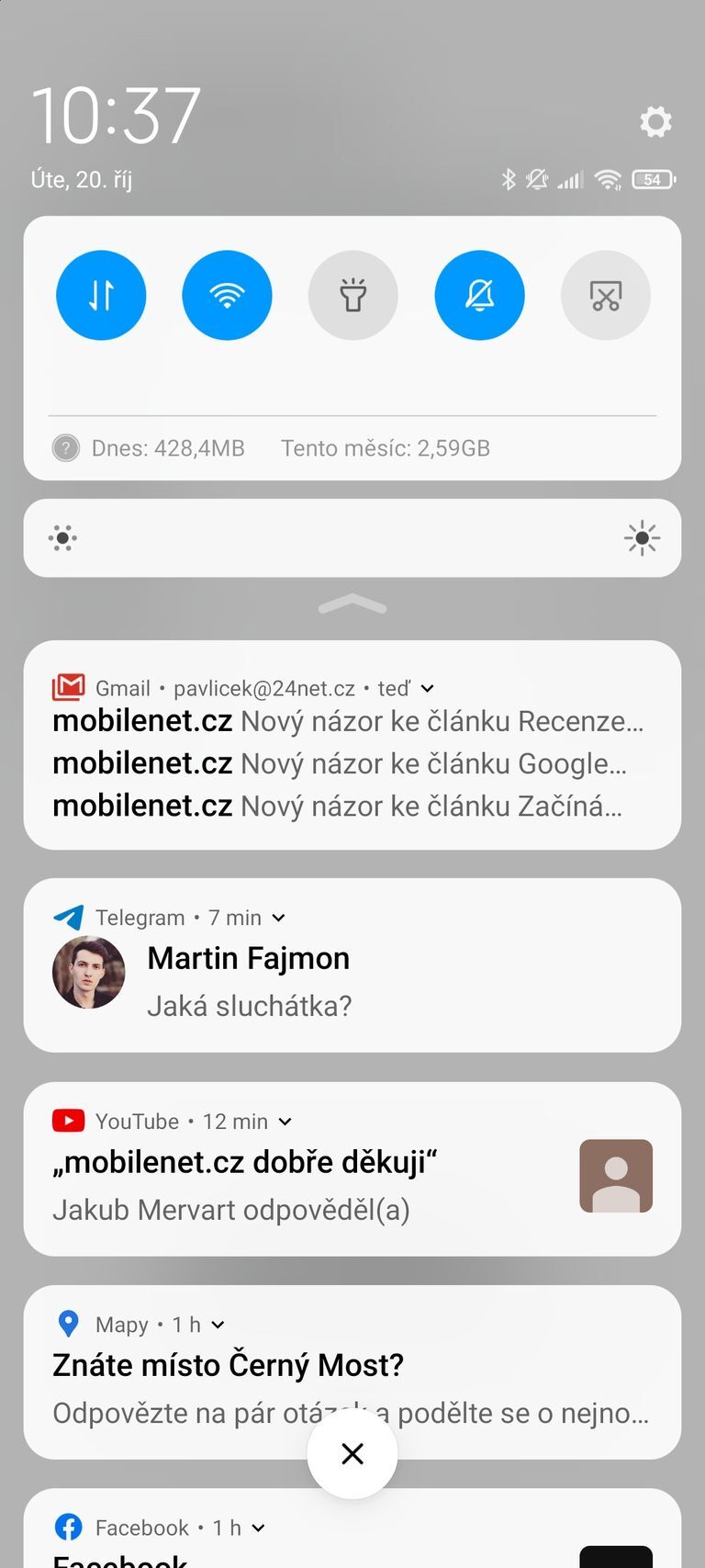
Task: Open the Gmail notification from mobilenet.cz
Action: 349,764
